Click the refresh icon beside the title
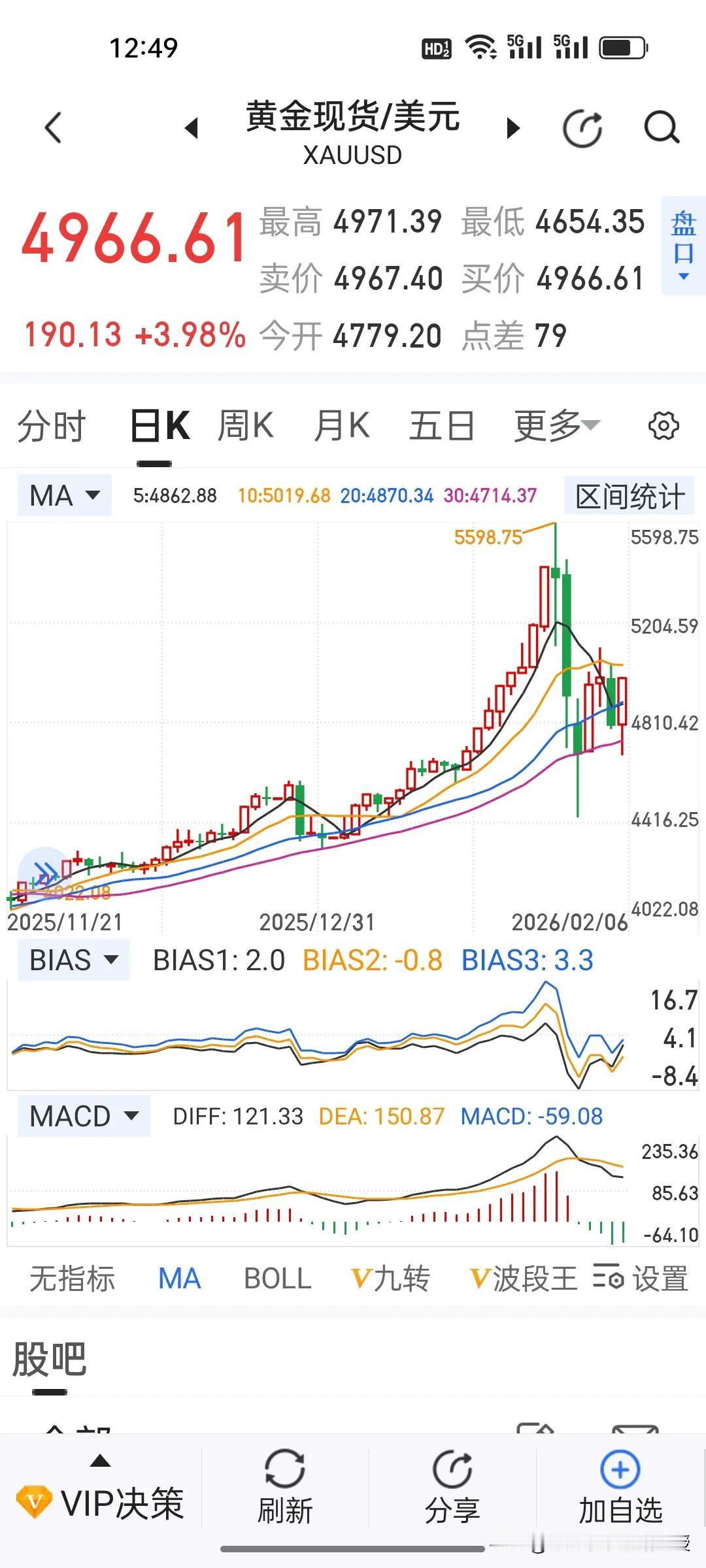The height and width of the screenshot is (1568, 706). pyautogui.click(x=582, y=127)
